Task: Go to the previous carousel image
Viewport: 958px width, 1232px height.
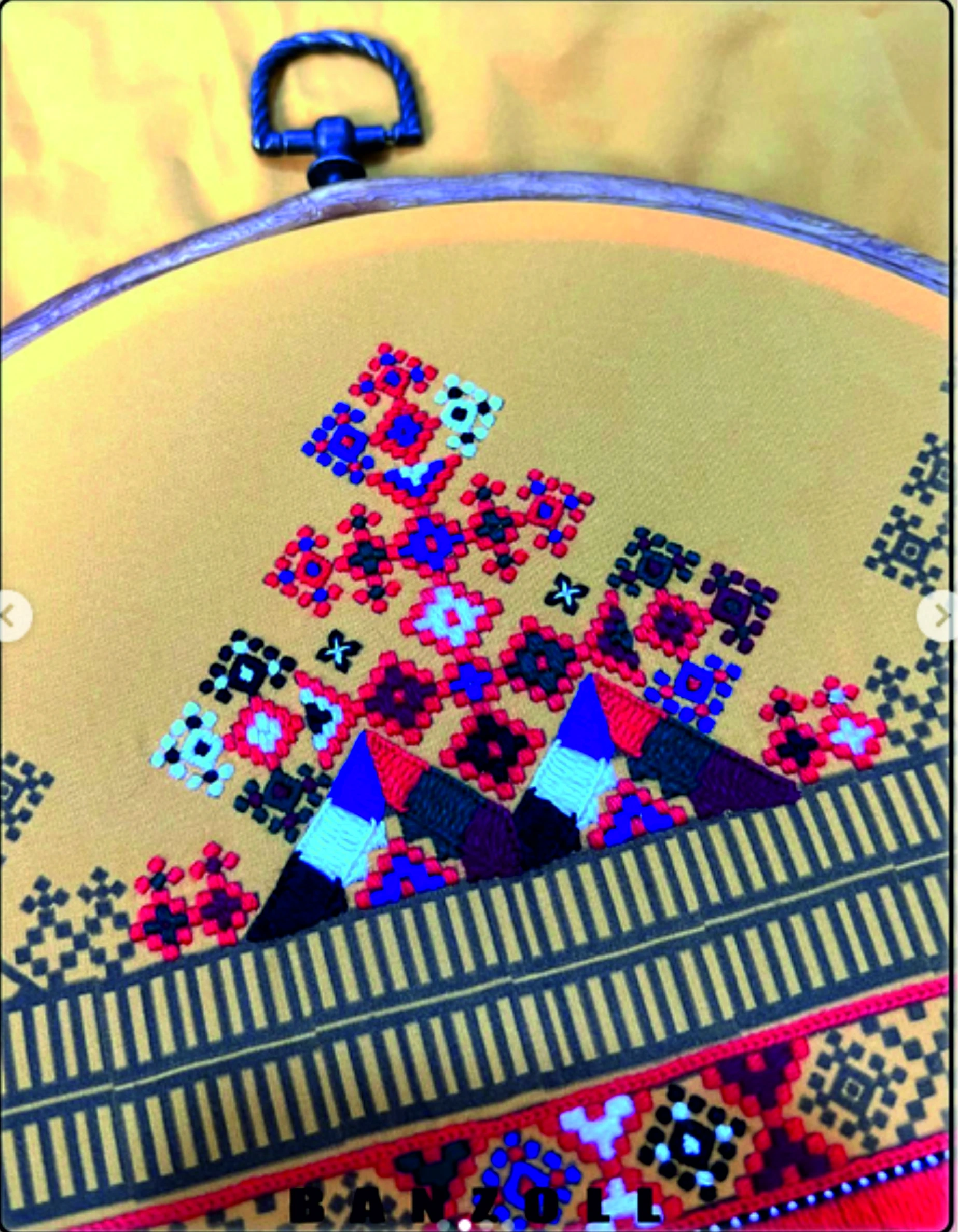Action: [11, 616]
